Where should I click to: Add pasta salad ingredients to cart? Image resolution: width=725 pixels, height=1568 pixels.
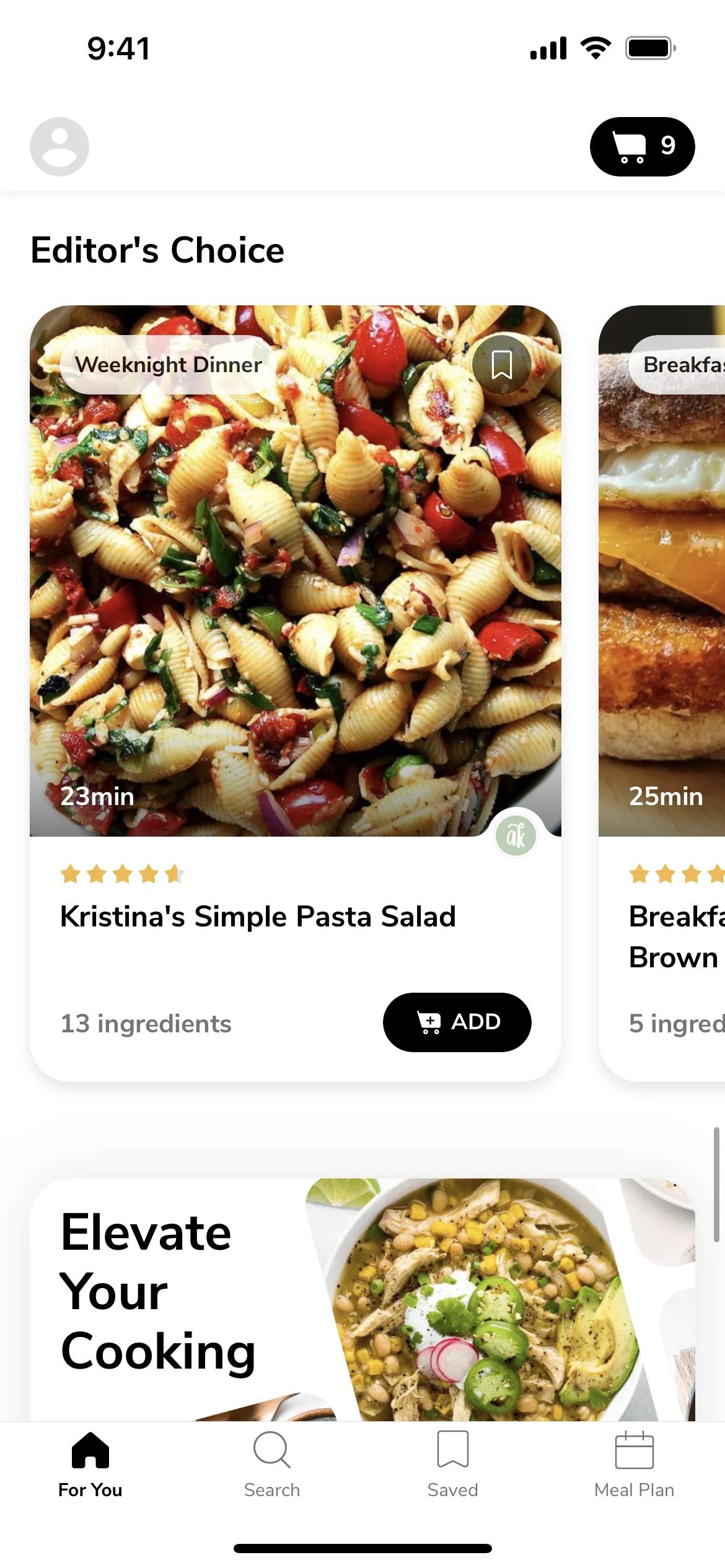pos(457,1022)
